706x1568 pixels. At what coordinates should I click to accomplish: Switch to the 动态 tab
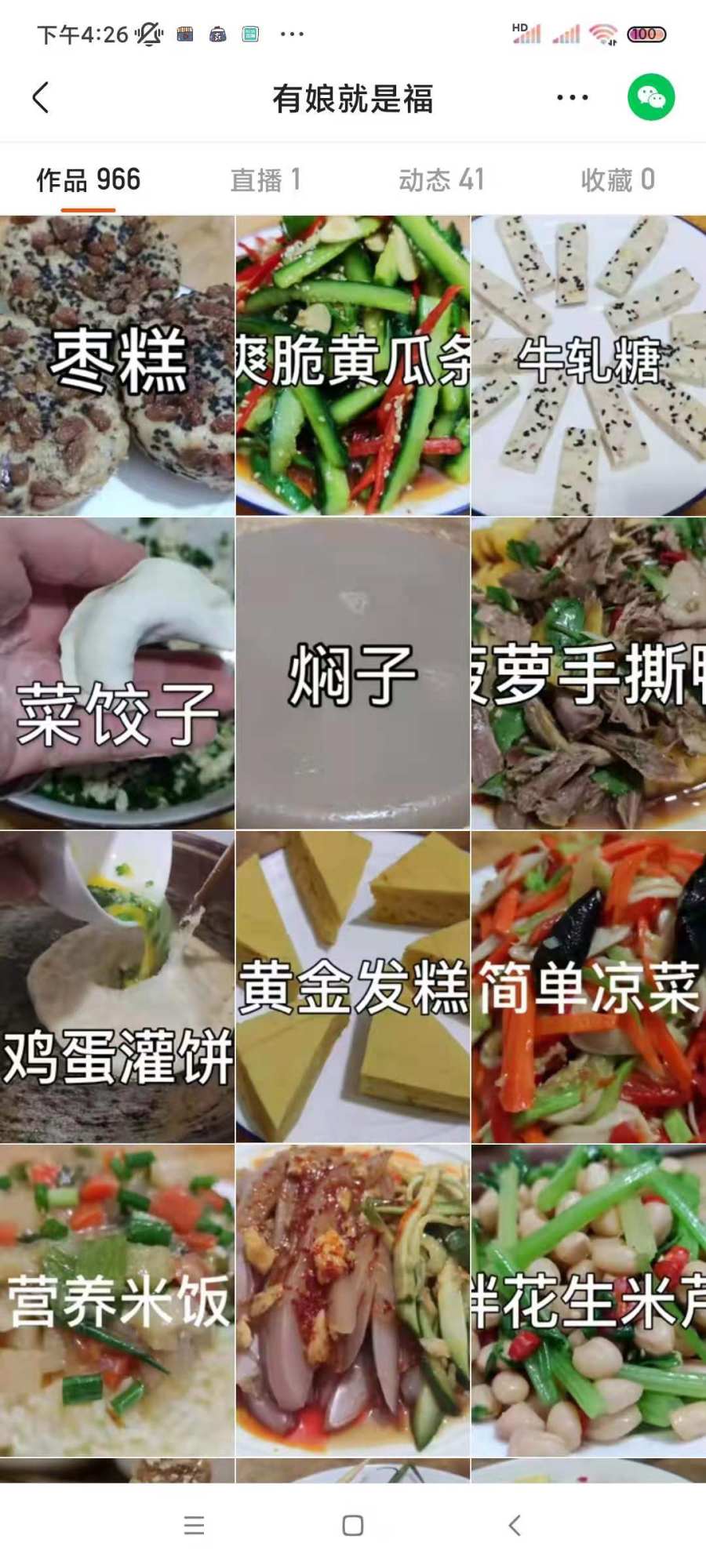(441, 180)
